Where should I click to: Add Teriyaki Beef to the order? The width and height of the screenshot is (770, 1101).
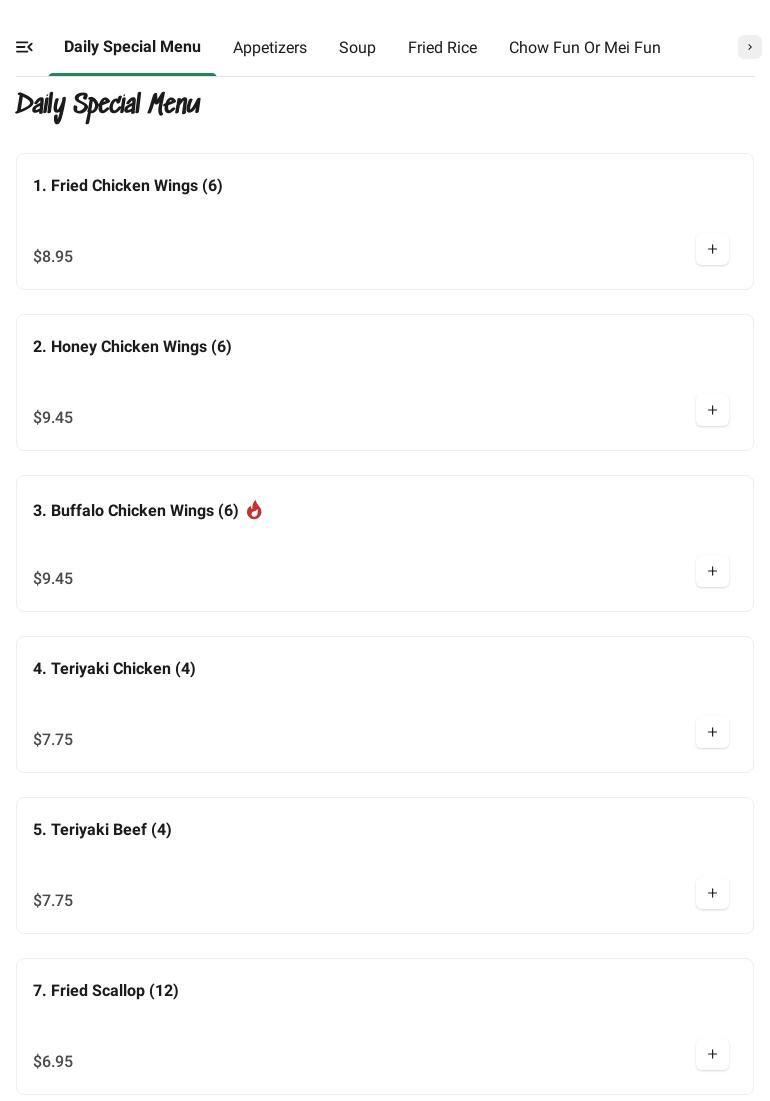(x=712, y=894)
